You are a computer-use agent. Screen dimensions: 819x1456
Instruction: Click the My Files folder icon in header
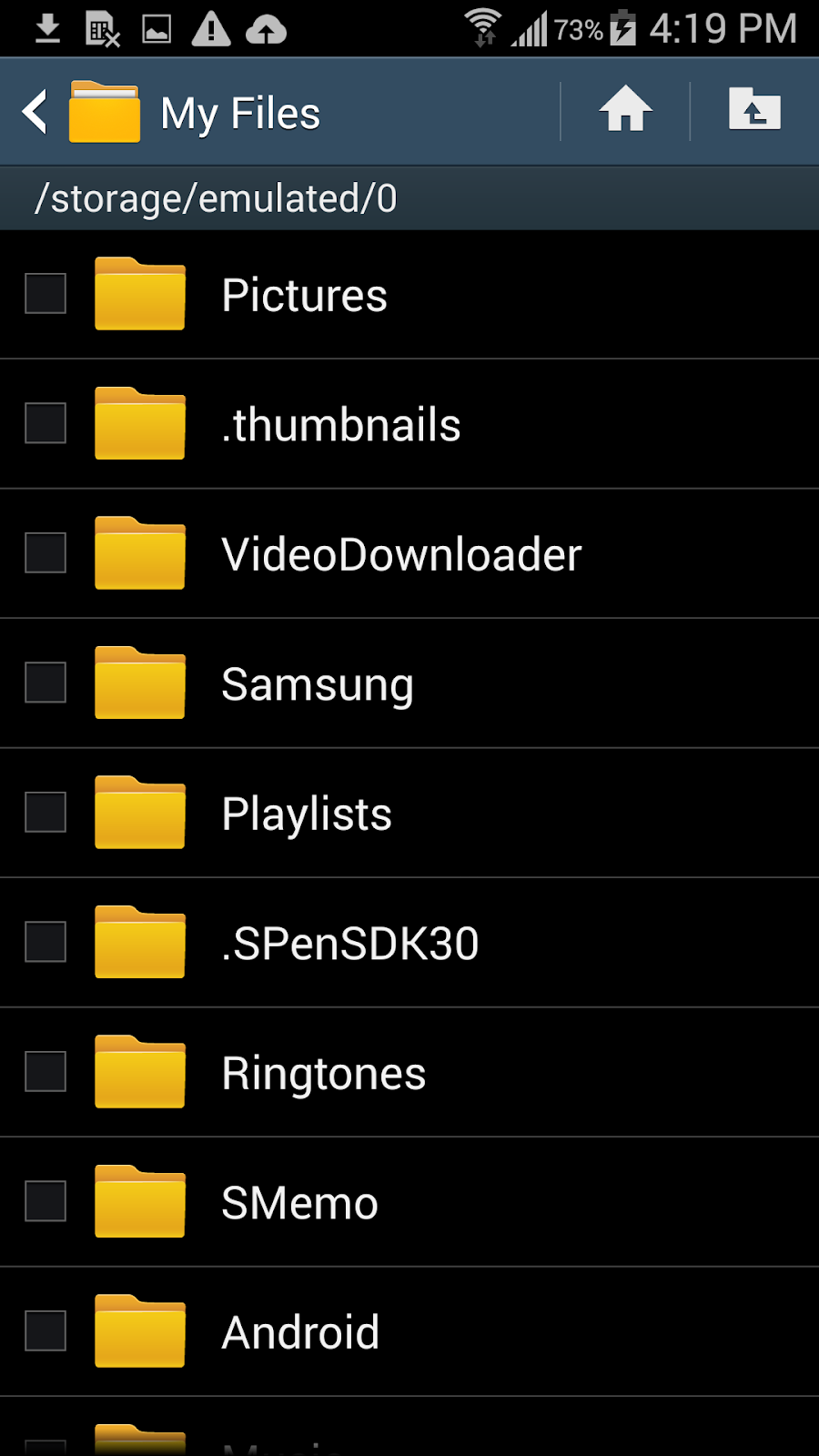pos(103,110)
